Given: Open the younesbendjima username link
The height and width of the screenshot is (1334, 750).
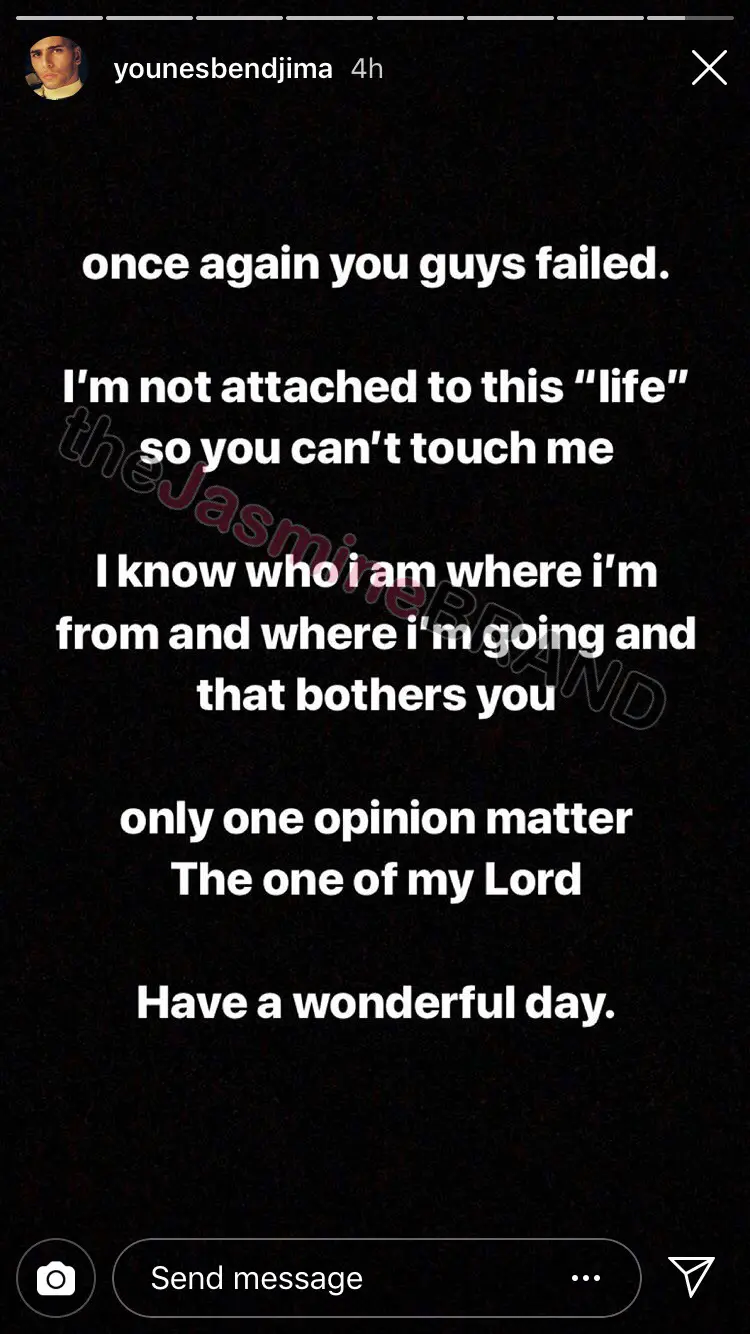Looking at the screenshot, I should click(x=223, y=69).
